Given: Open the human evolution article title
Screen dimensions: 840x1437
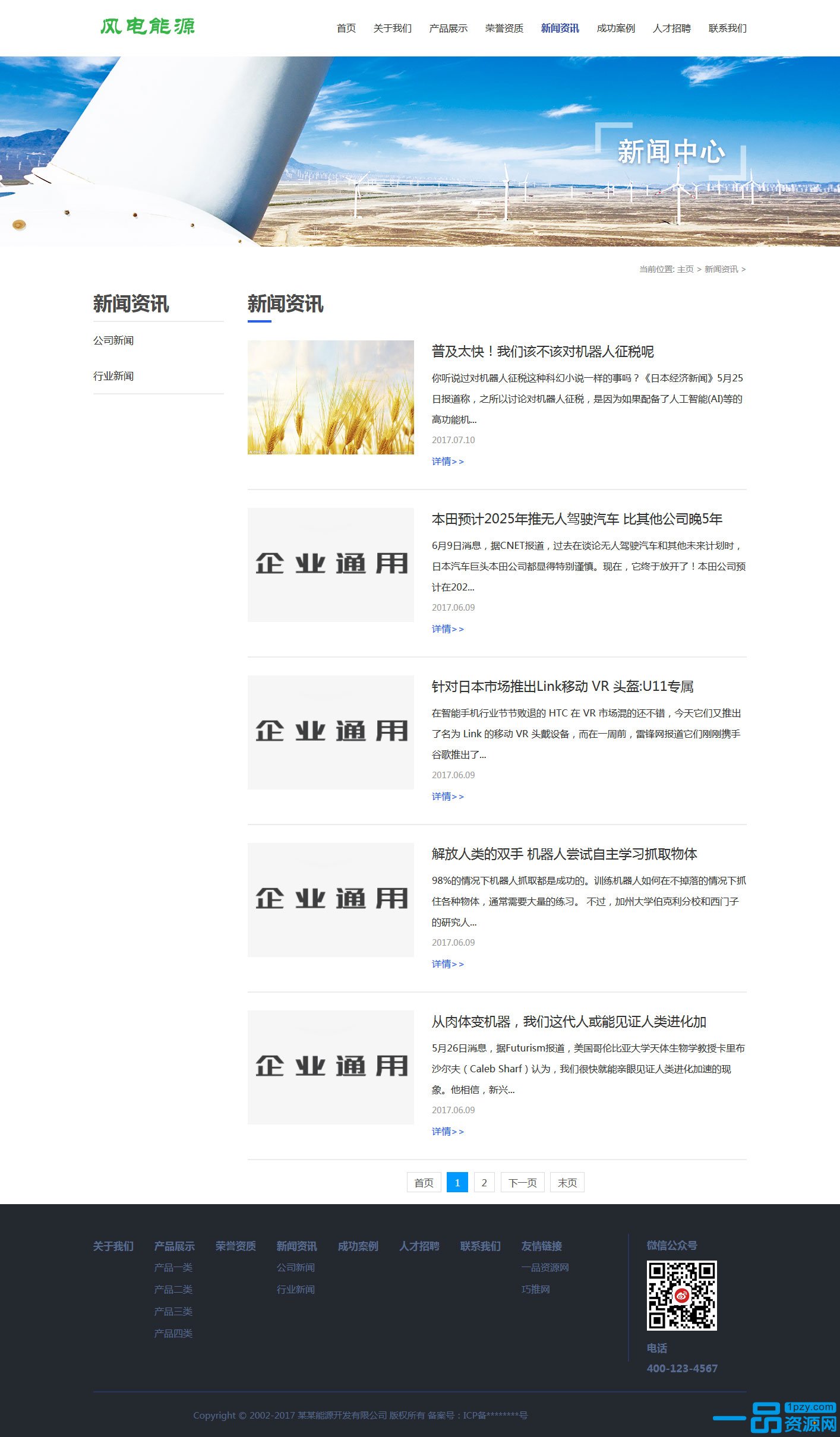Looking at the screenshot, I should click(569, 1022).
